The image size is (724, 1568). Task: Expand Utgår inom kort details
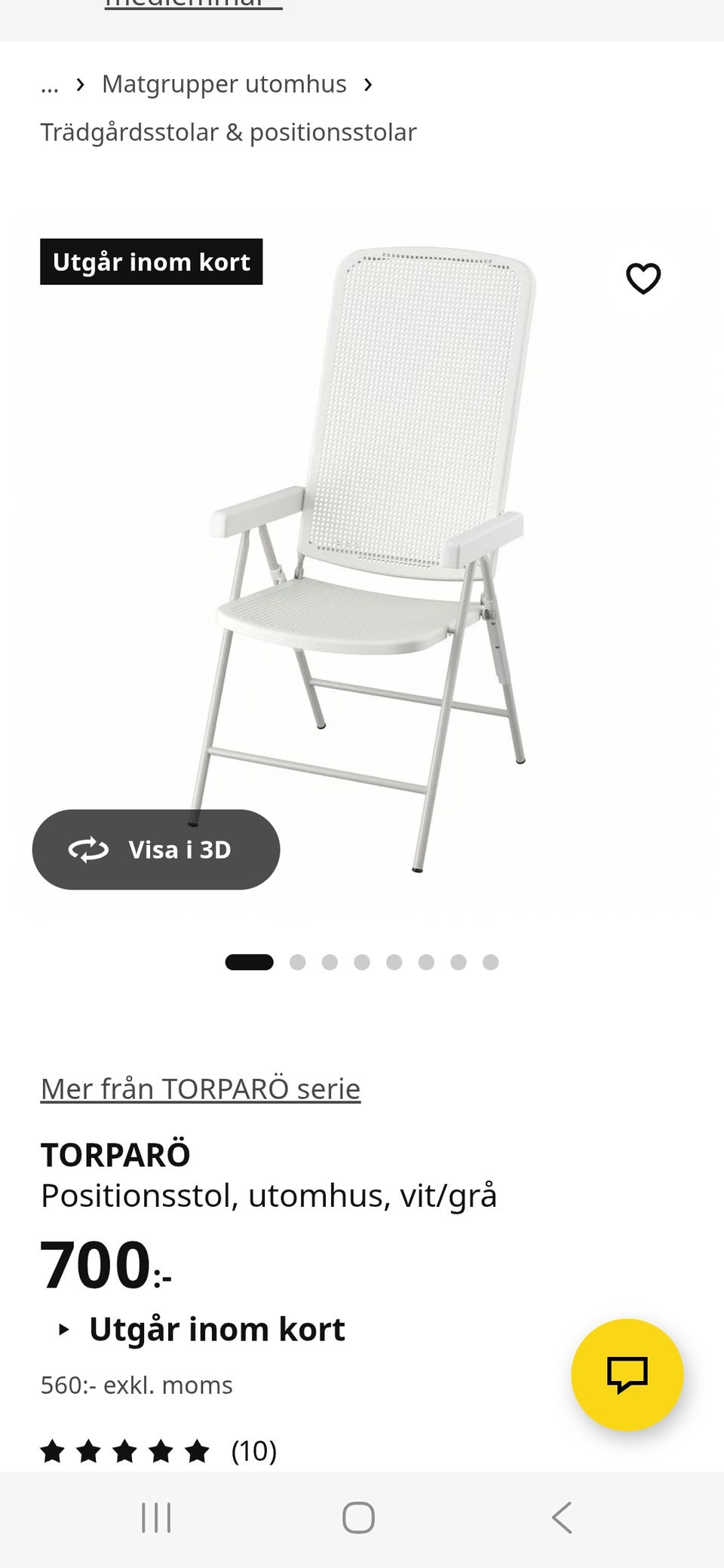coord(202,1329)
